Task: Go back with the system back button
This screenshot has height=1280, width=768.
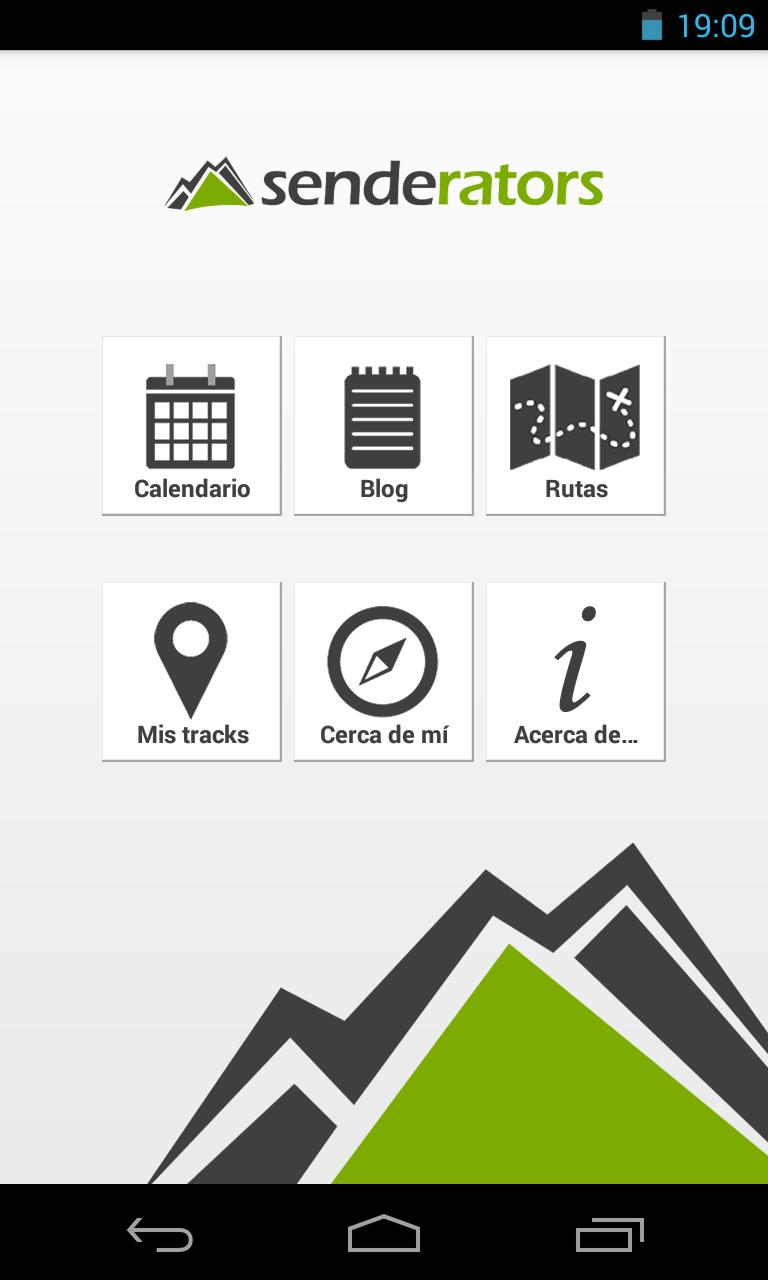Action: click(160, 1234)
